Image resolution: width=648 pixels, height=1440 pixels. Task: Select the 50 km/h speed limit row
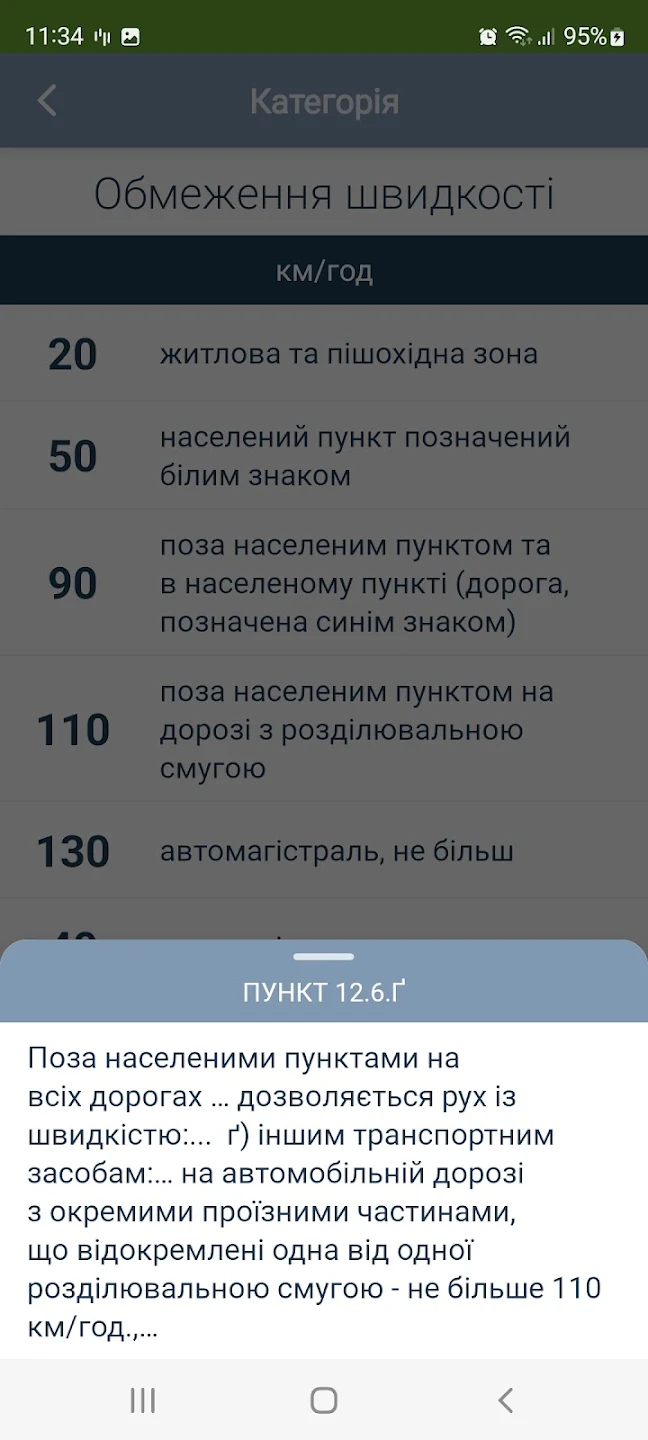(324, 456)
